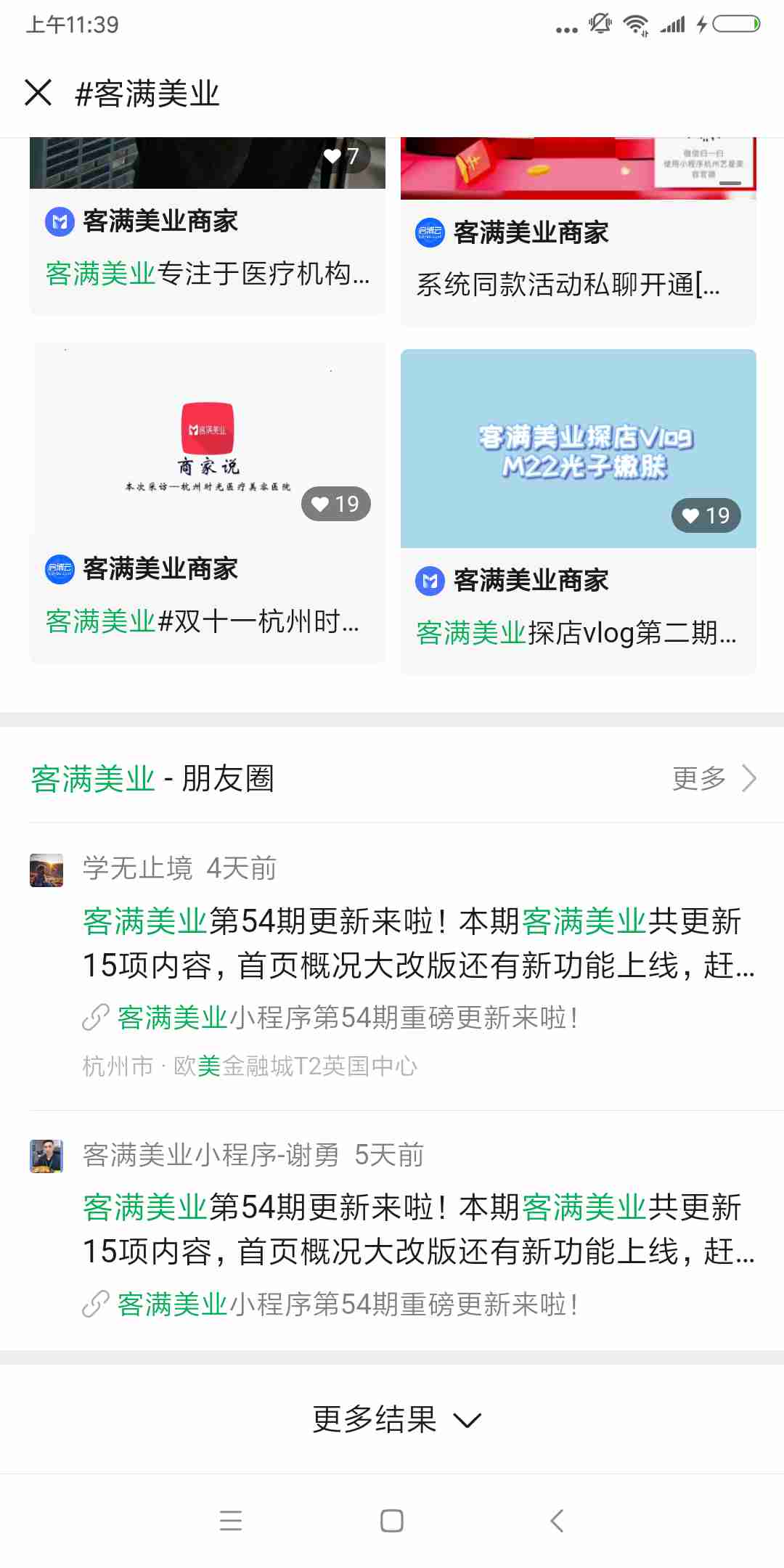The height and width of the screenshot is (1568, 784).
Task: Open 学无止境's post from 4天前
Action: (417, 943)
